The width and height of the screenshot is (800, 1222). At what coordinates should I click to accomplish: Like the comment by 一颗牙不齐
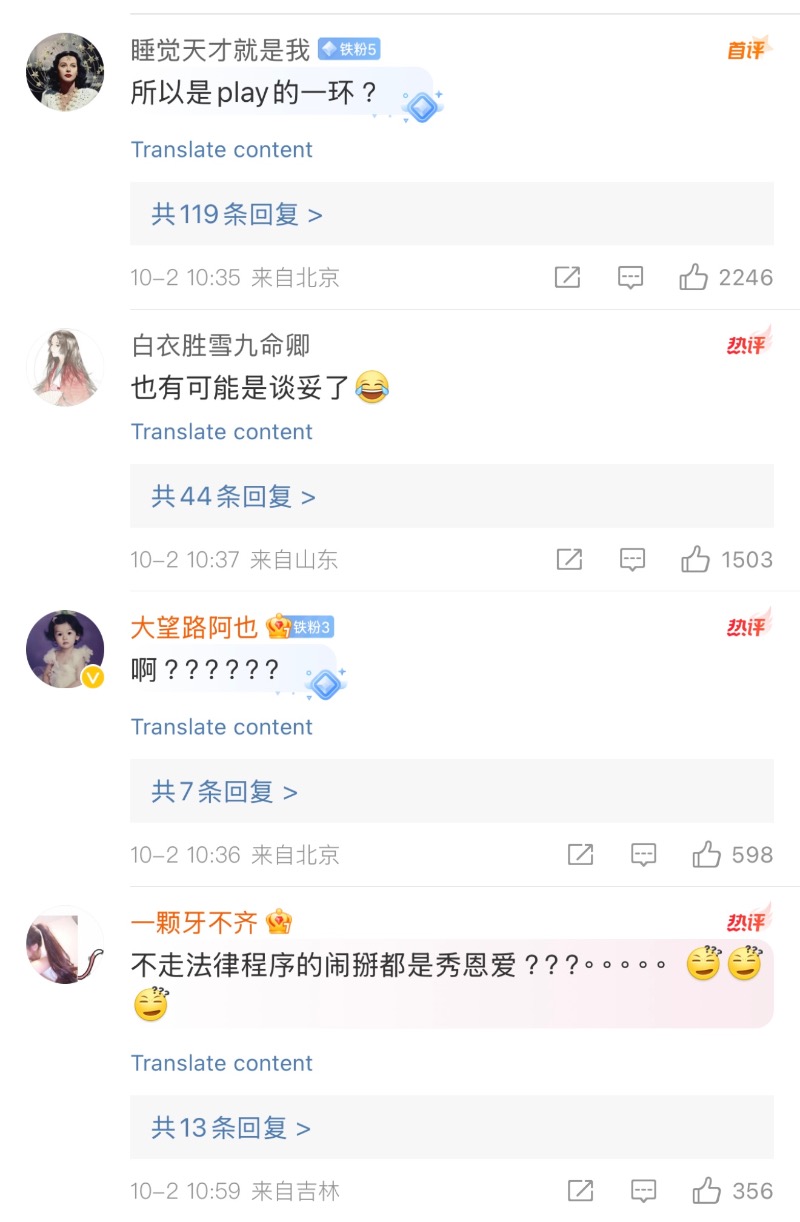point(707,1190)
